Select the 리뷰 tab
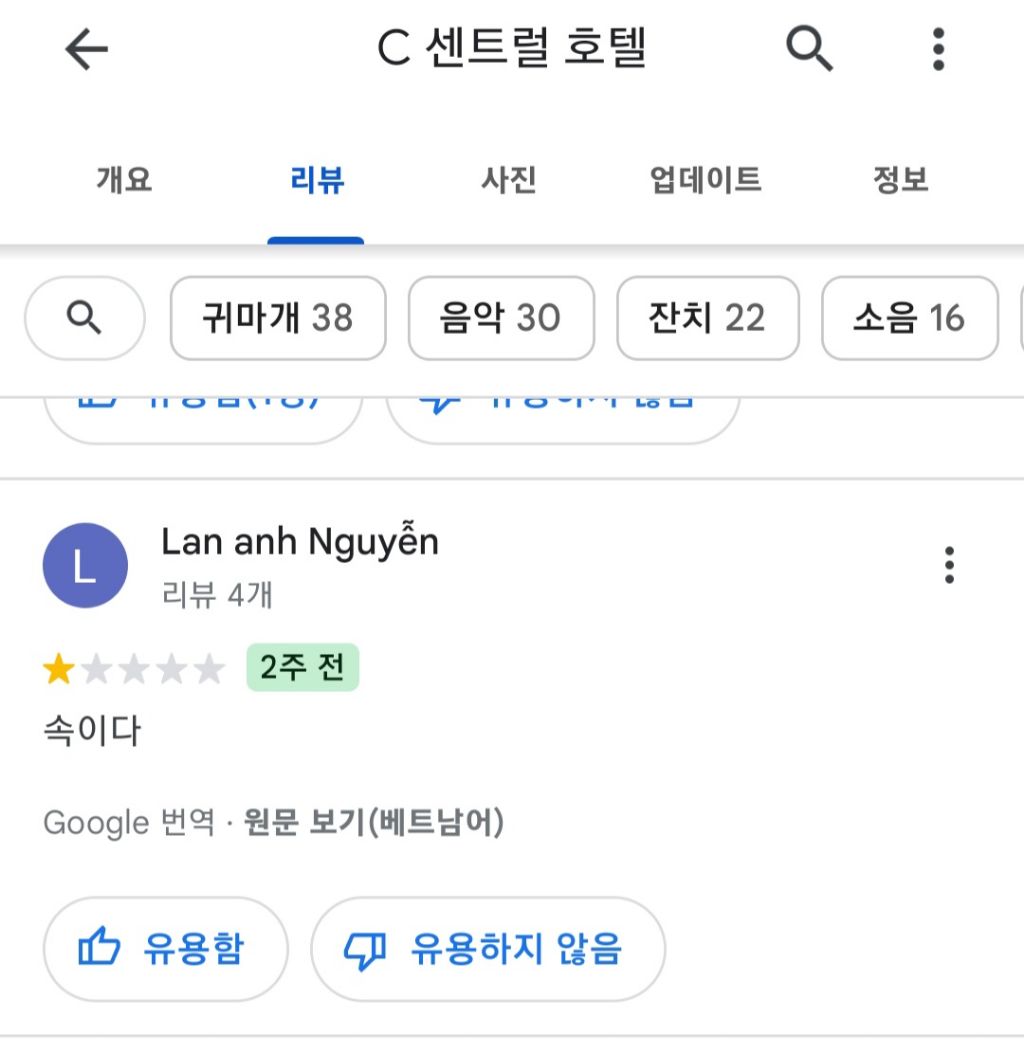 317,180
